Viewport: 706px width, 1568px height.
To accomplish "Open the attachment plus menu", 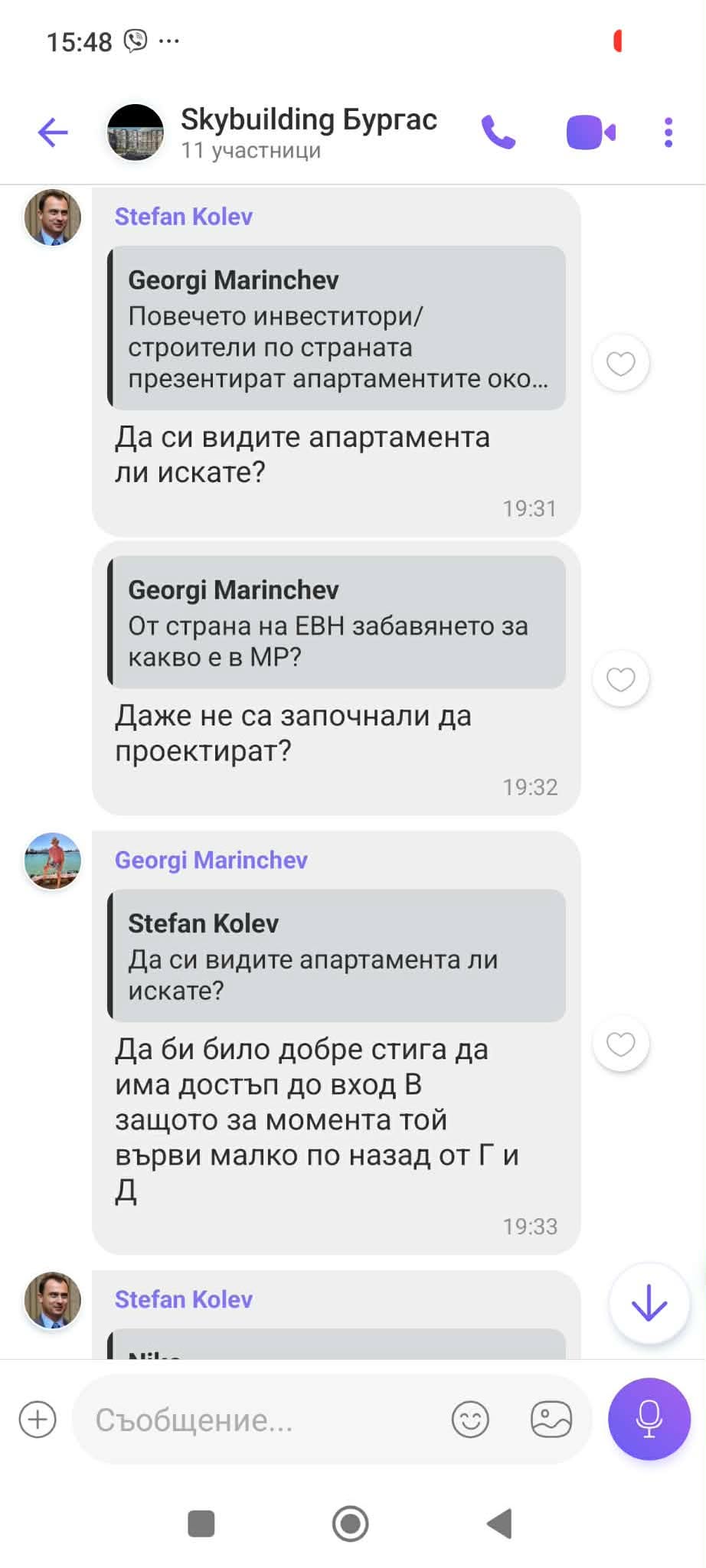I will click(x=38, y=1419).
